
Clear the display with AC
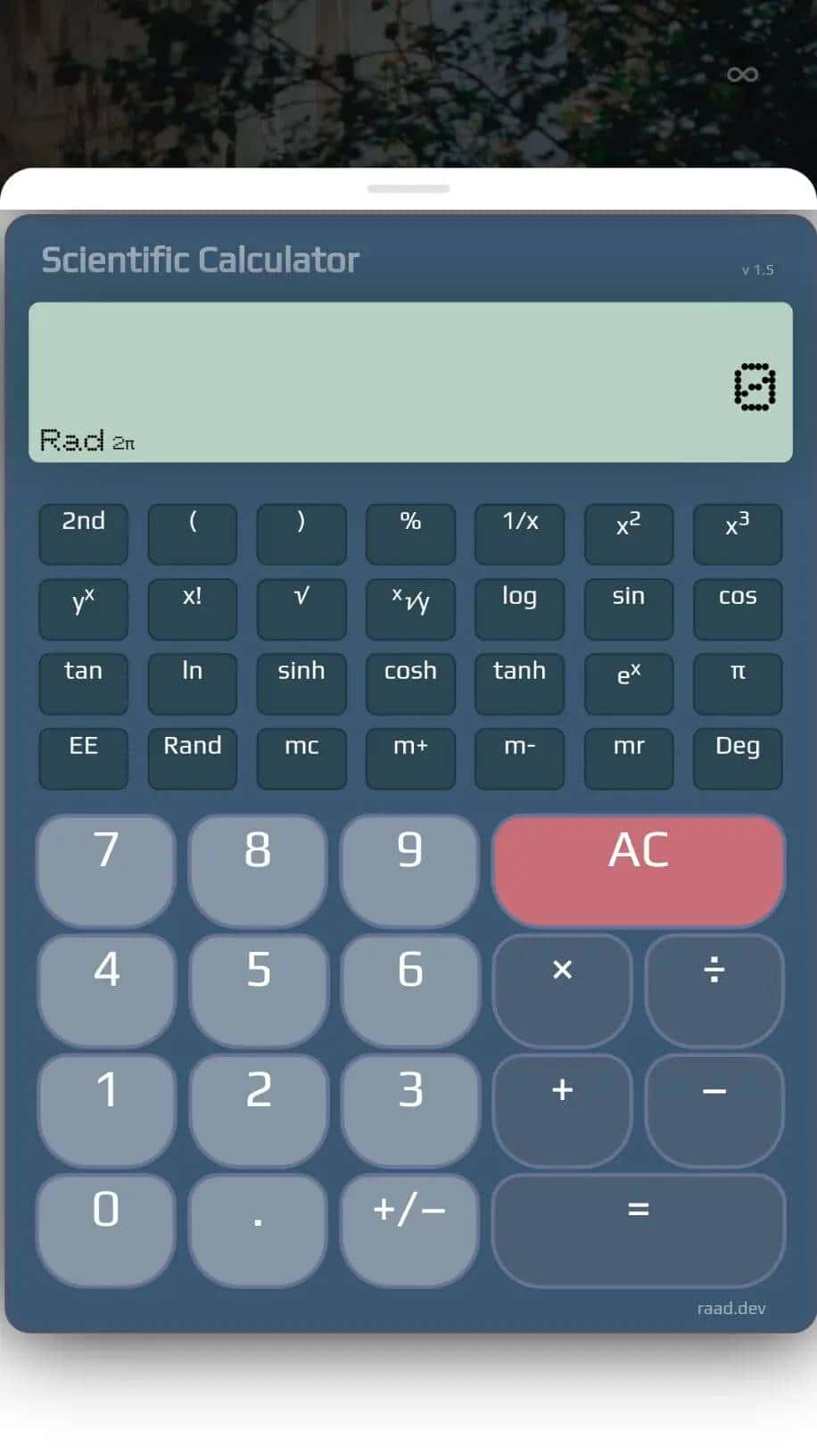click(x=639, y=869)
